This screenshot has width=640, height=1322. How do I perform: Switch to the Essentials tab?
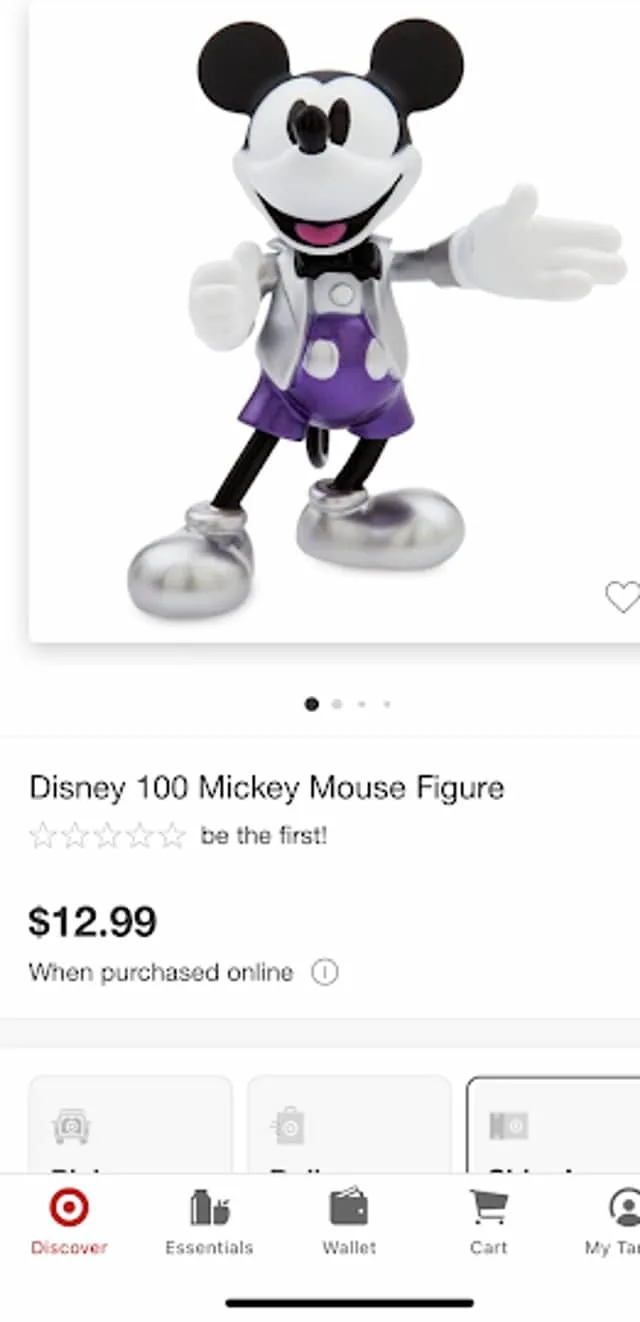209,1222
